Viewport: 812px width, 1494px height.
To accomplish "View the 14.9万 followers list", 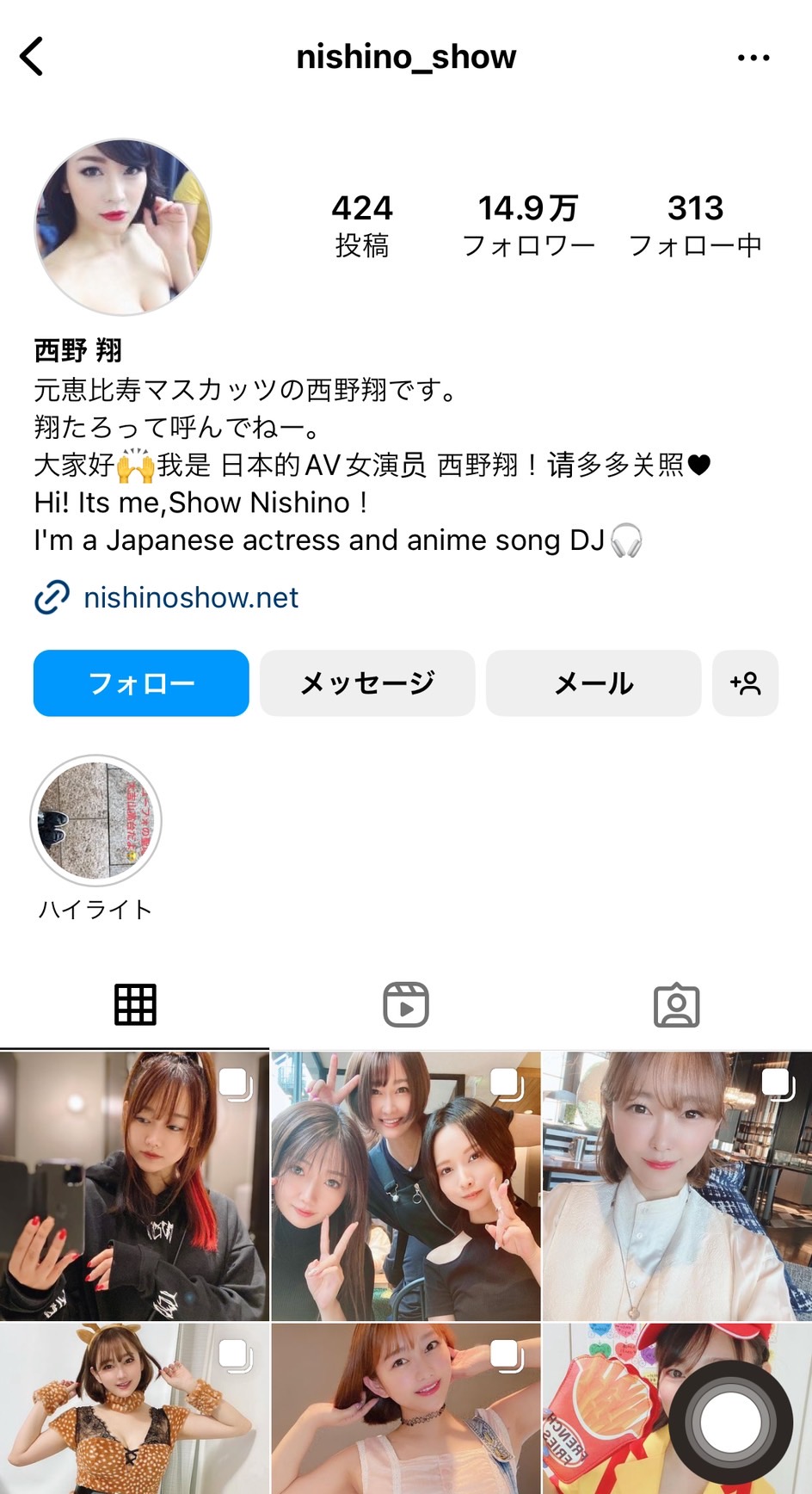I will 528,226.
